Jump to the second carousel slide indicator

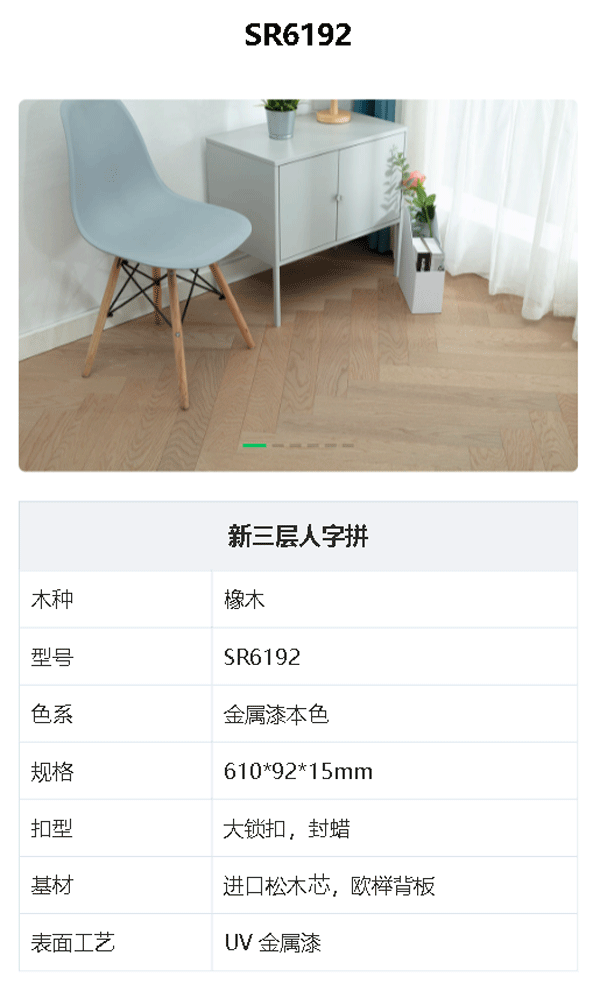(279, 445)
